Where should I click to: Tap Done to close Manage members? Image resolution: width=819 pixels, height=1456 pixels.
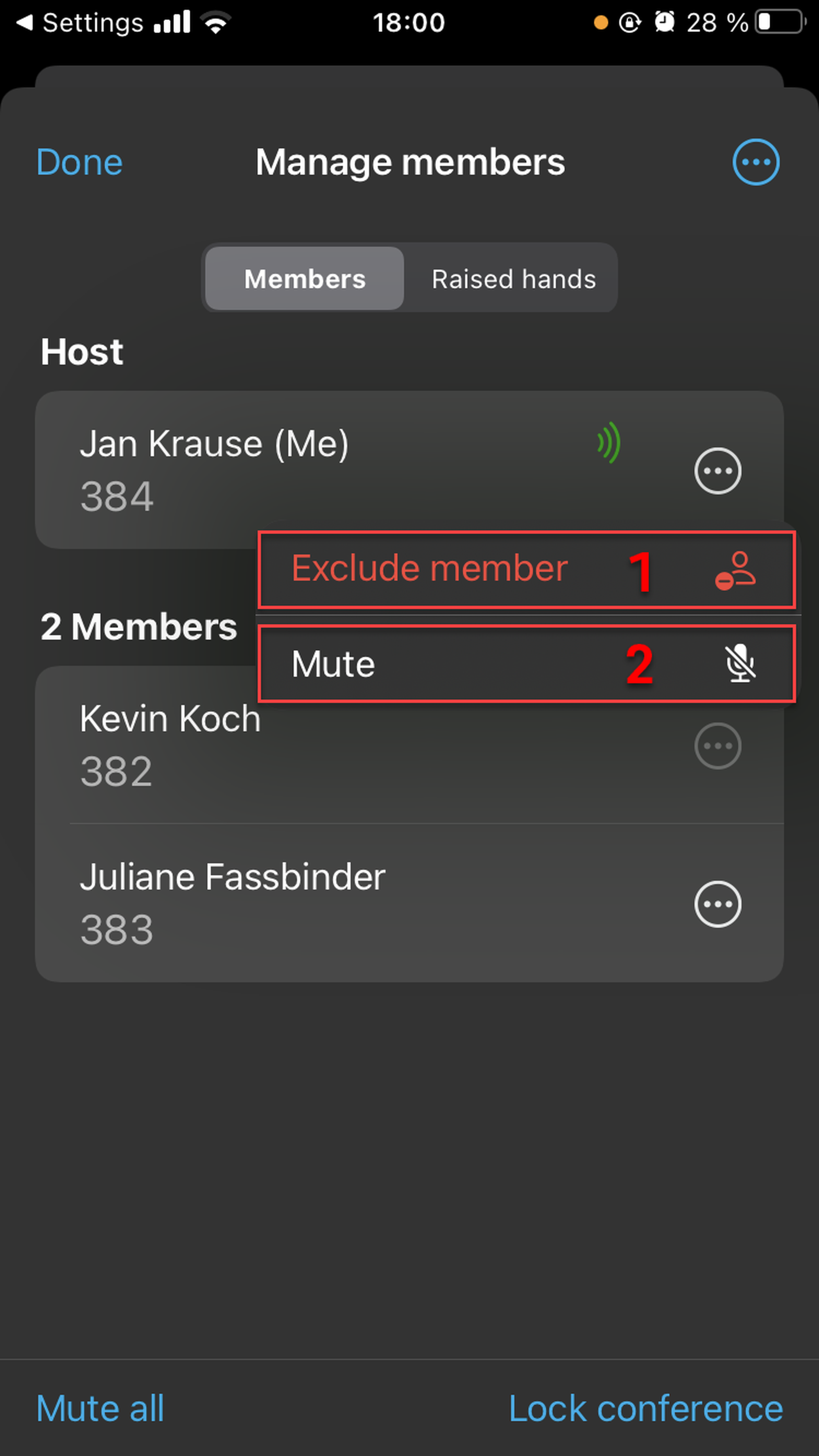(x=79, y=162)
